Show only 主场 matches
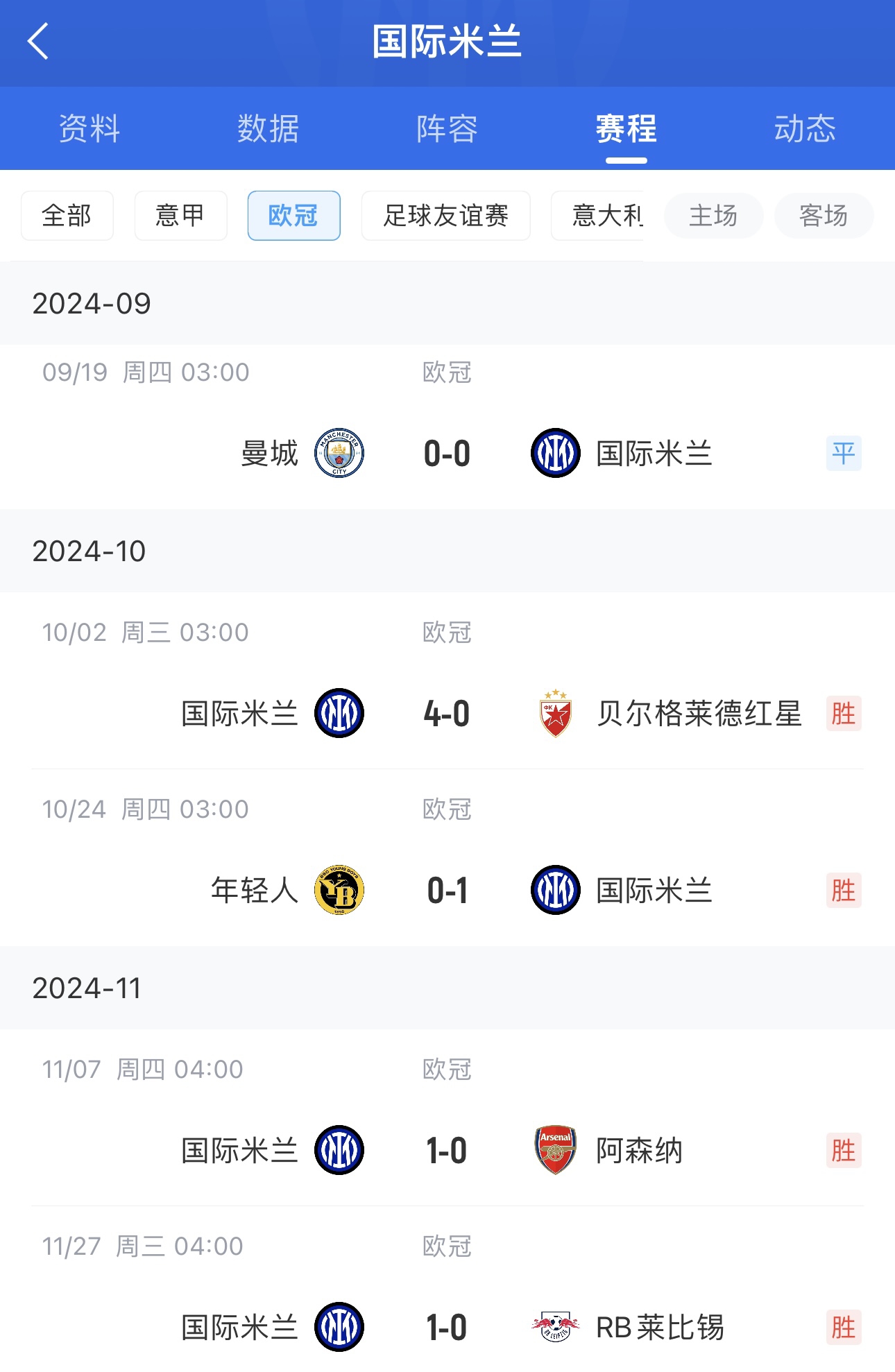This screenshot has height=1372, width=895. (x=713, y=216)
